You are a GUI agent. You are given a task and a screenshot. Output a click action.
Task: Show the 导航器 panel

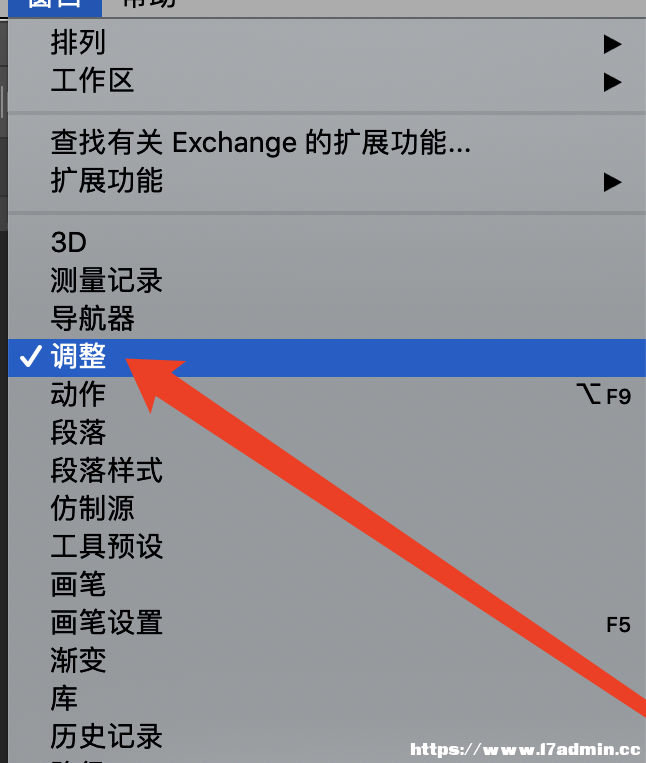click(x=92, y=319)
